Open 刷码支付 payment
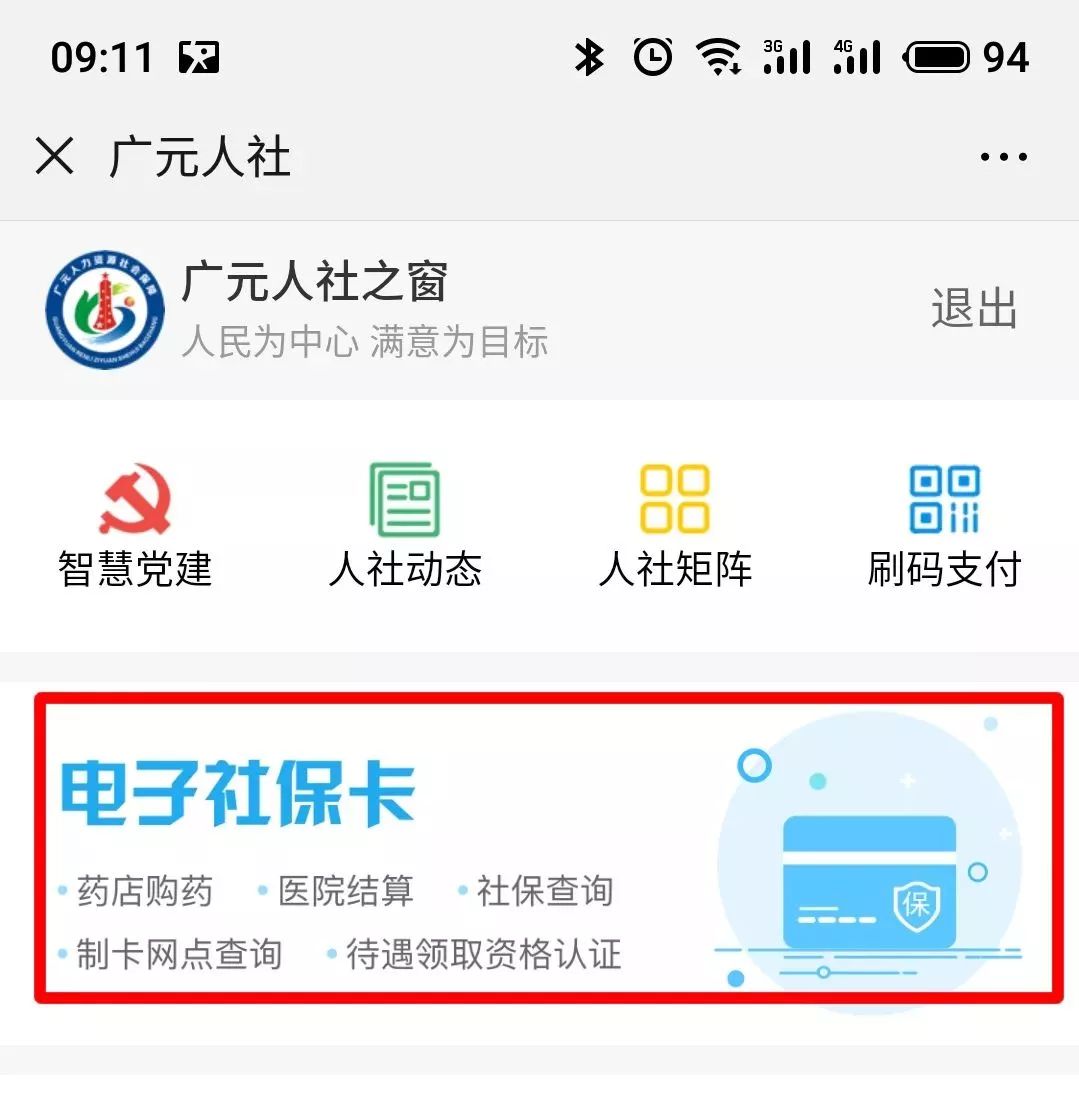The height and width of the screenshot is (1107, 1079). [x=944, y=525]
